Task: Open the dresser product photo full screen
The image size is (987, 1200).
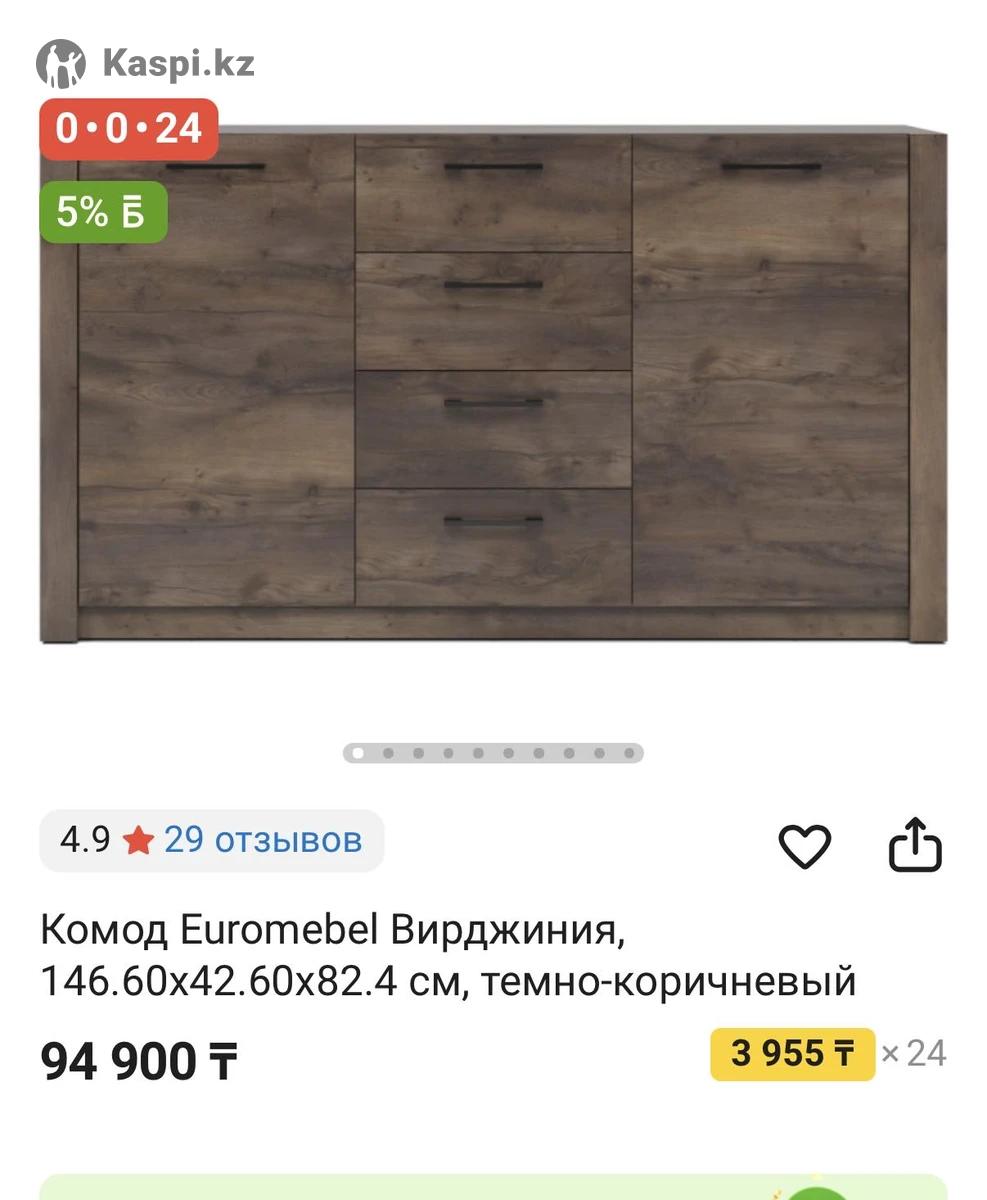Action: click(x=493, y=385)
